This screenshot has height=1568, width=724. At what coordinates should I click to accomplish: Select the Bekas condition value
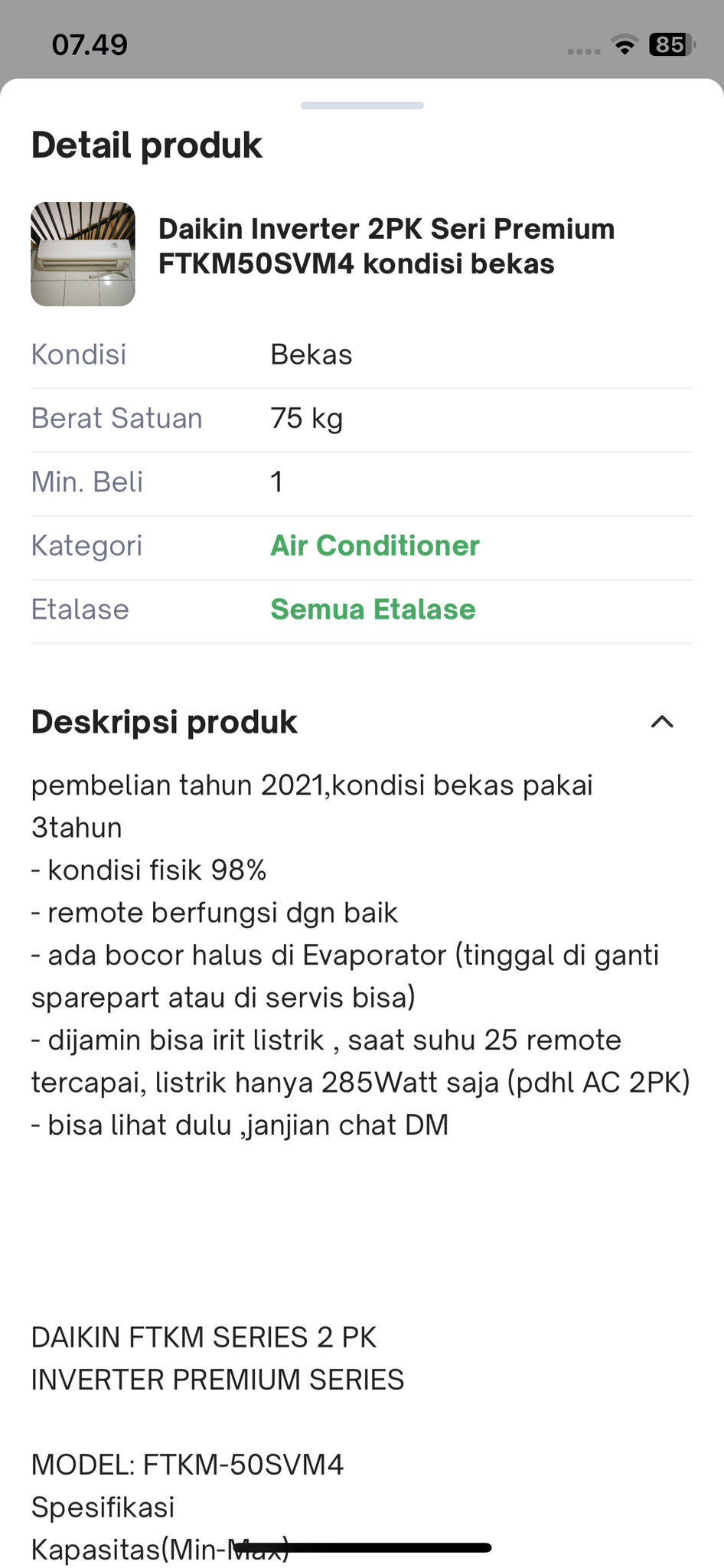point(311,354)
